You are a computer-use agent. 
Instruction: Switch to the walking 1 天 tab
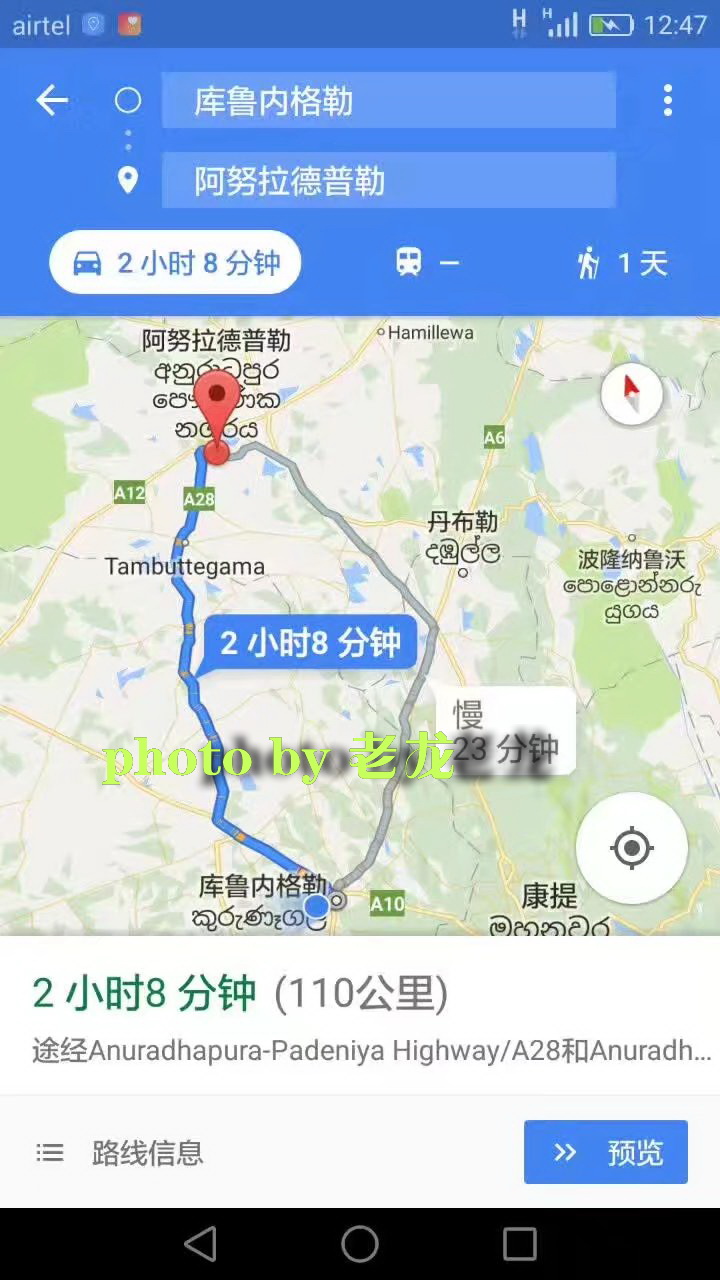click(622, 263)
